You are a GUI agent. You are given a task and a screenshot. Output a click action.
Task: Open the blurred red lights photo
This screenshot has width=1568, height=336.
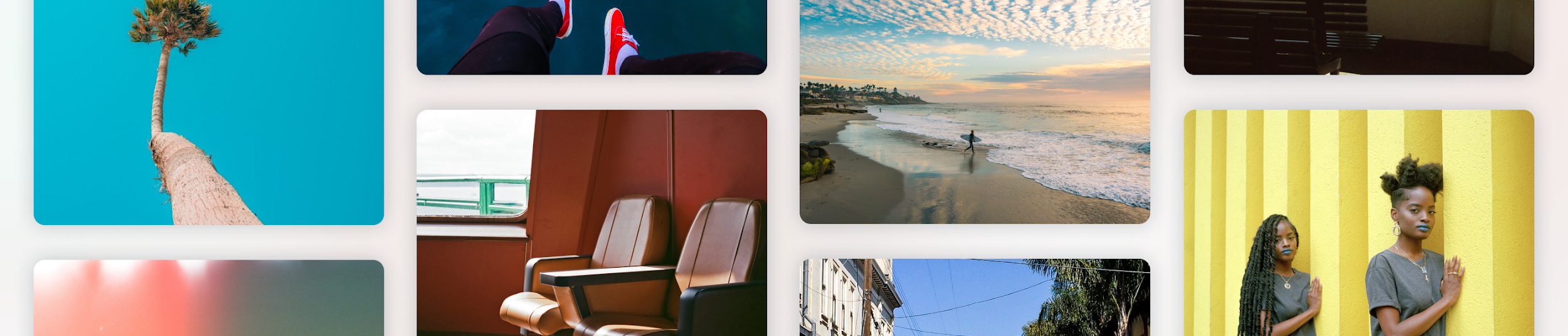[208, 298]
